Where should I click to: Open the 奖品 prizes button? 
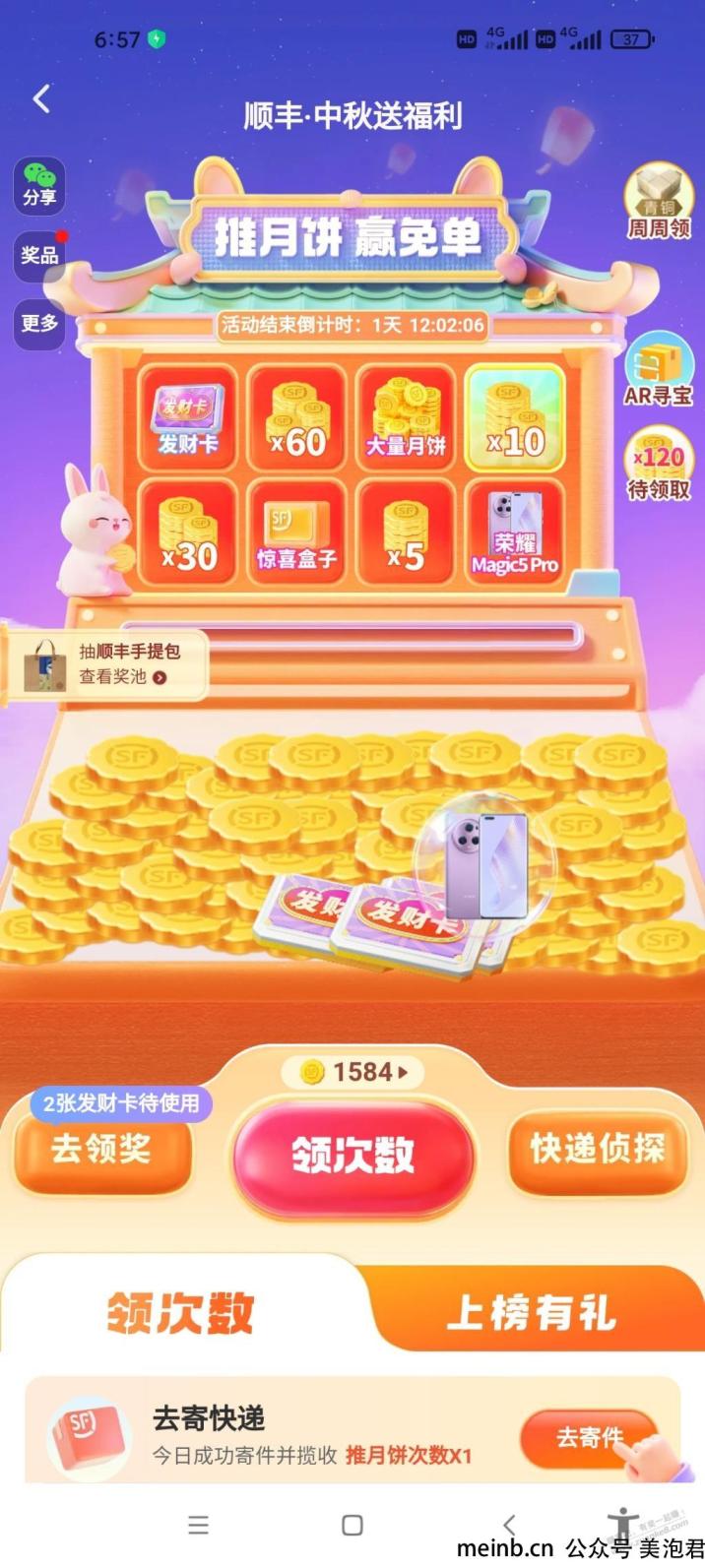click(39, 255)
